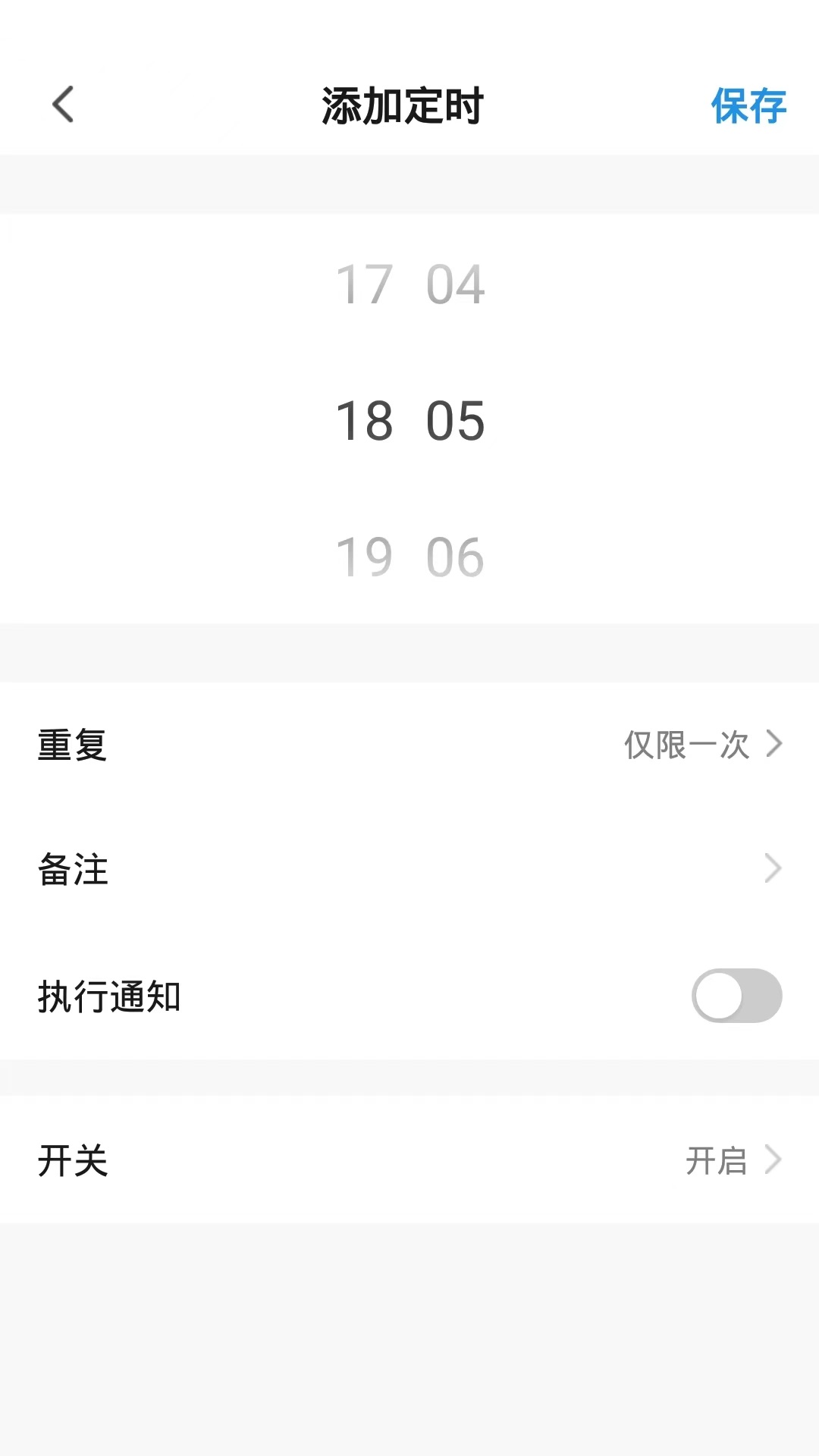Click the 开关 row chevron icon

point(773,1159)
